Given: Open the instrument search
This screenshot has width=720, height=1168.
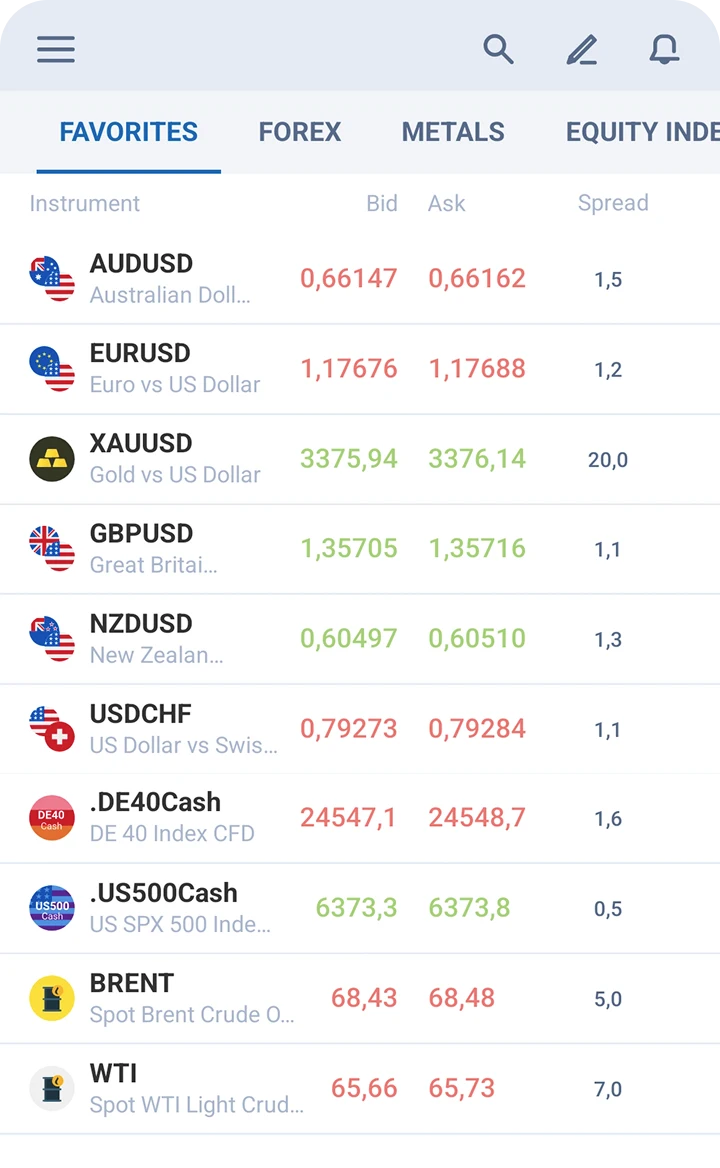Looking at the screenshot, I should pos(498,48).
